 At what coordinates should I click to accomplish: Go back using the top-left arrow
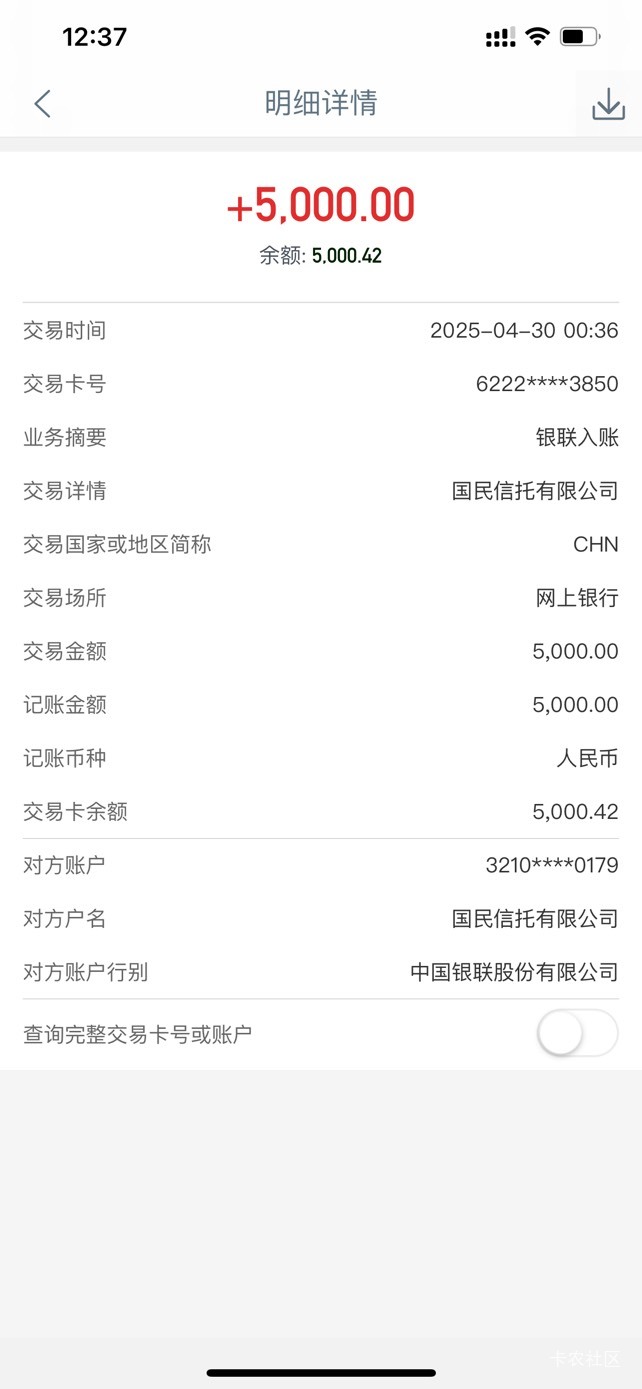pos(42,103)
